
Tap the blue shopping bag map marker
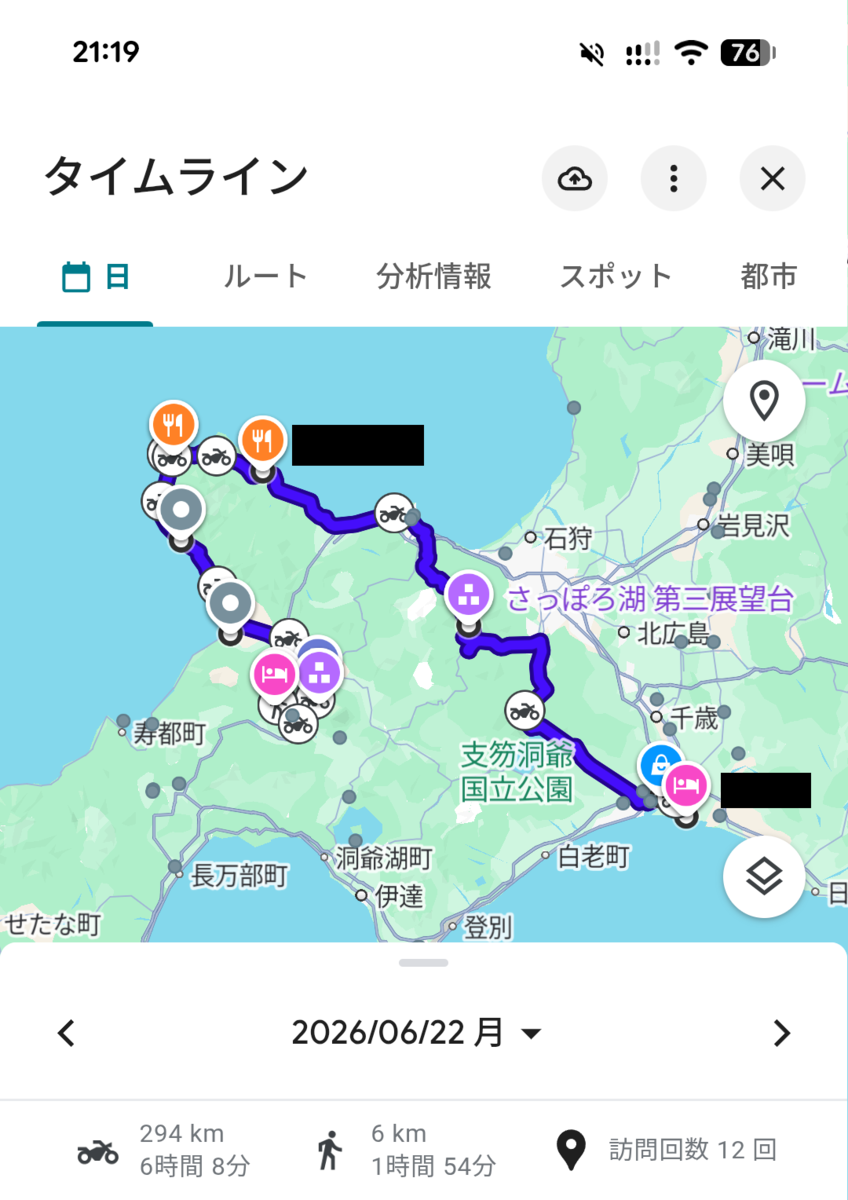coord(660,765)
